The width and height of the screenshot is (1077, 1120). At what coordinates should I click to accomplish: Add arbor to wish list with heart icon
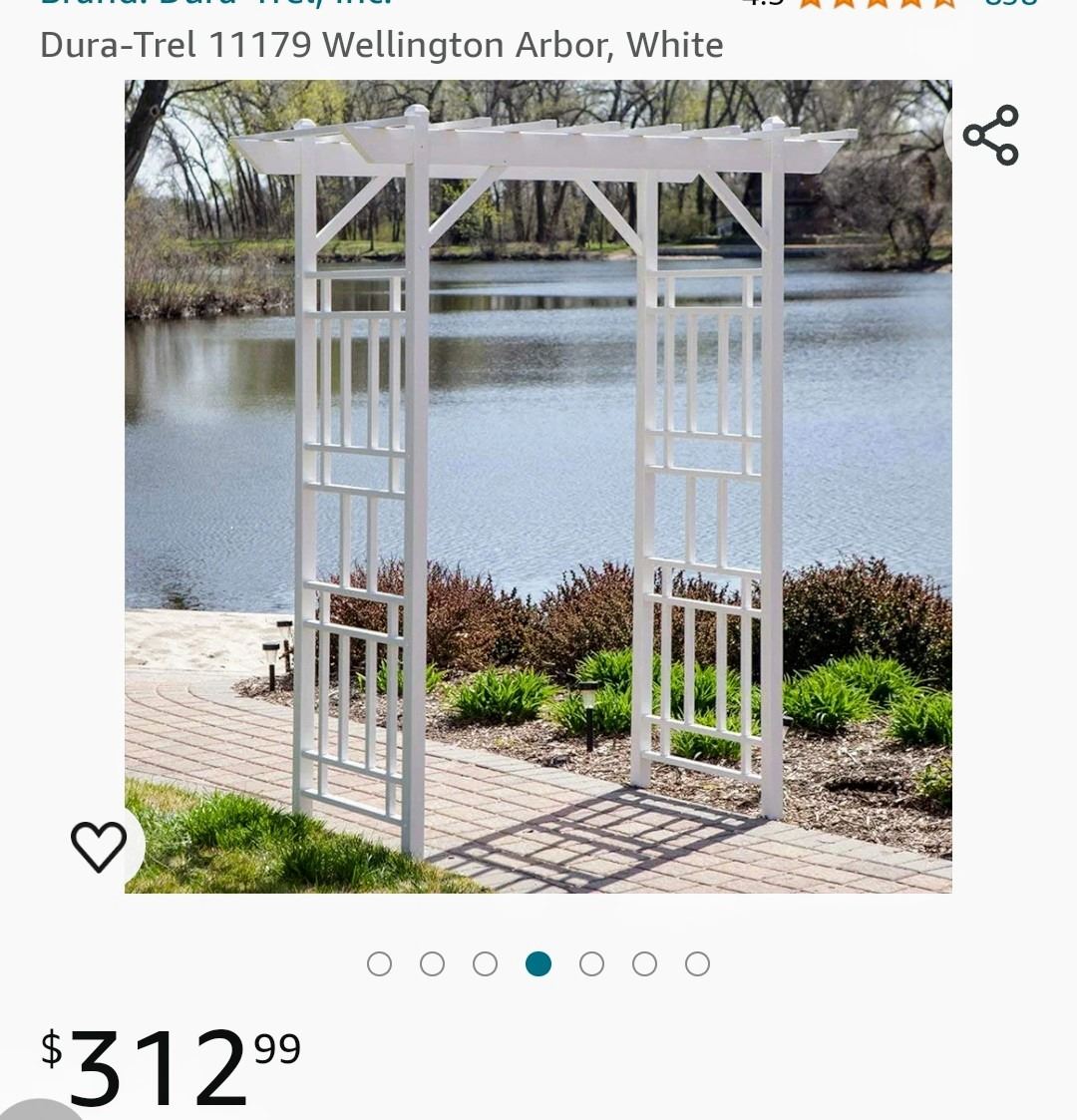pos(99,846)
